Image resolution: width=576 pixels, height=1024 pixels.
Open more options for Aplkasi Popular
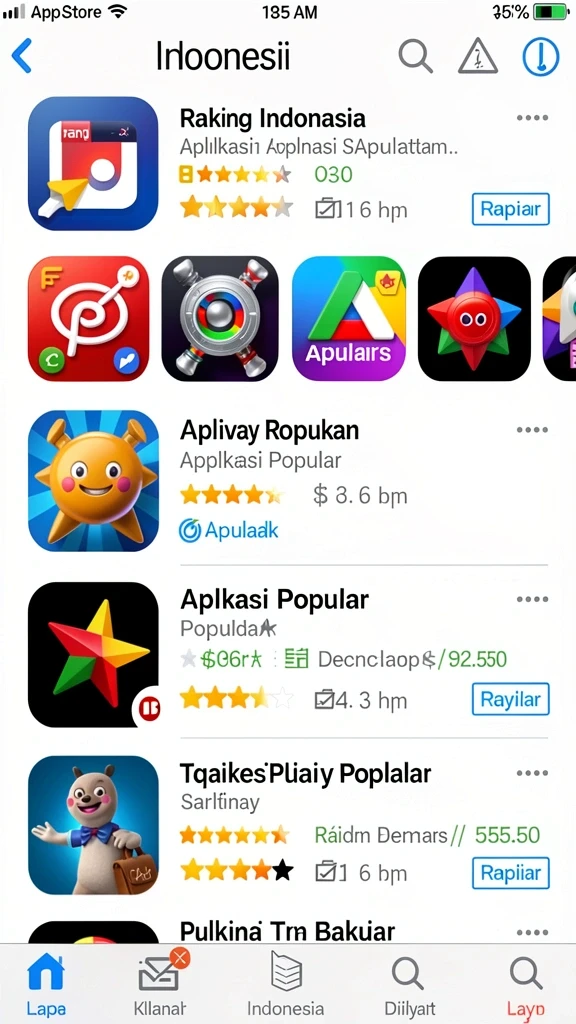[532, 600]
